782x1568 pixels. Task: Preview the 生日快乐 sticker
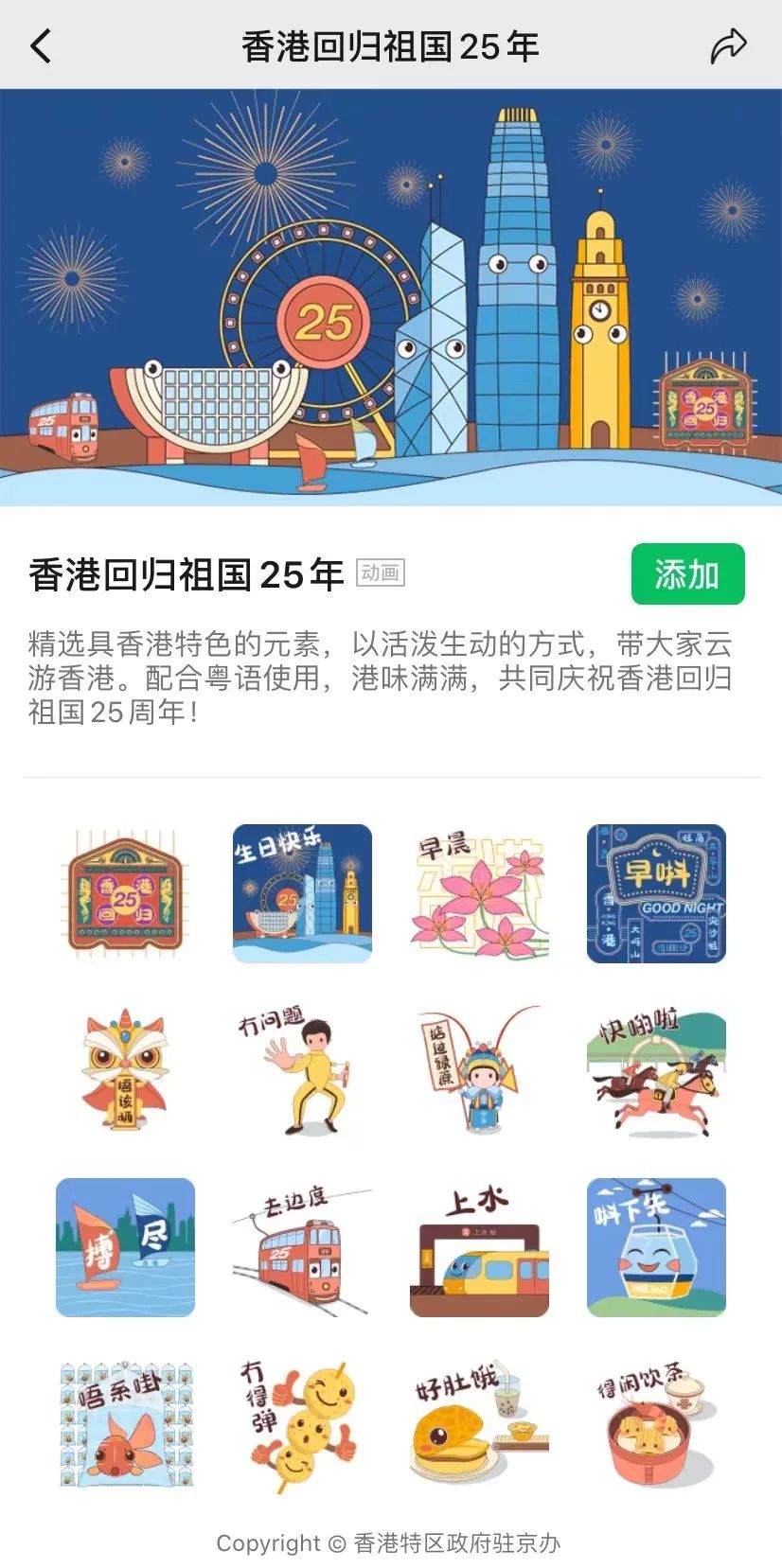pyautogui.click(x=303, y=893)
